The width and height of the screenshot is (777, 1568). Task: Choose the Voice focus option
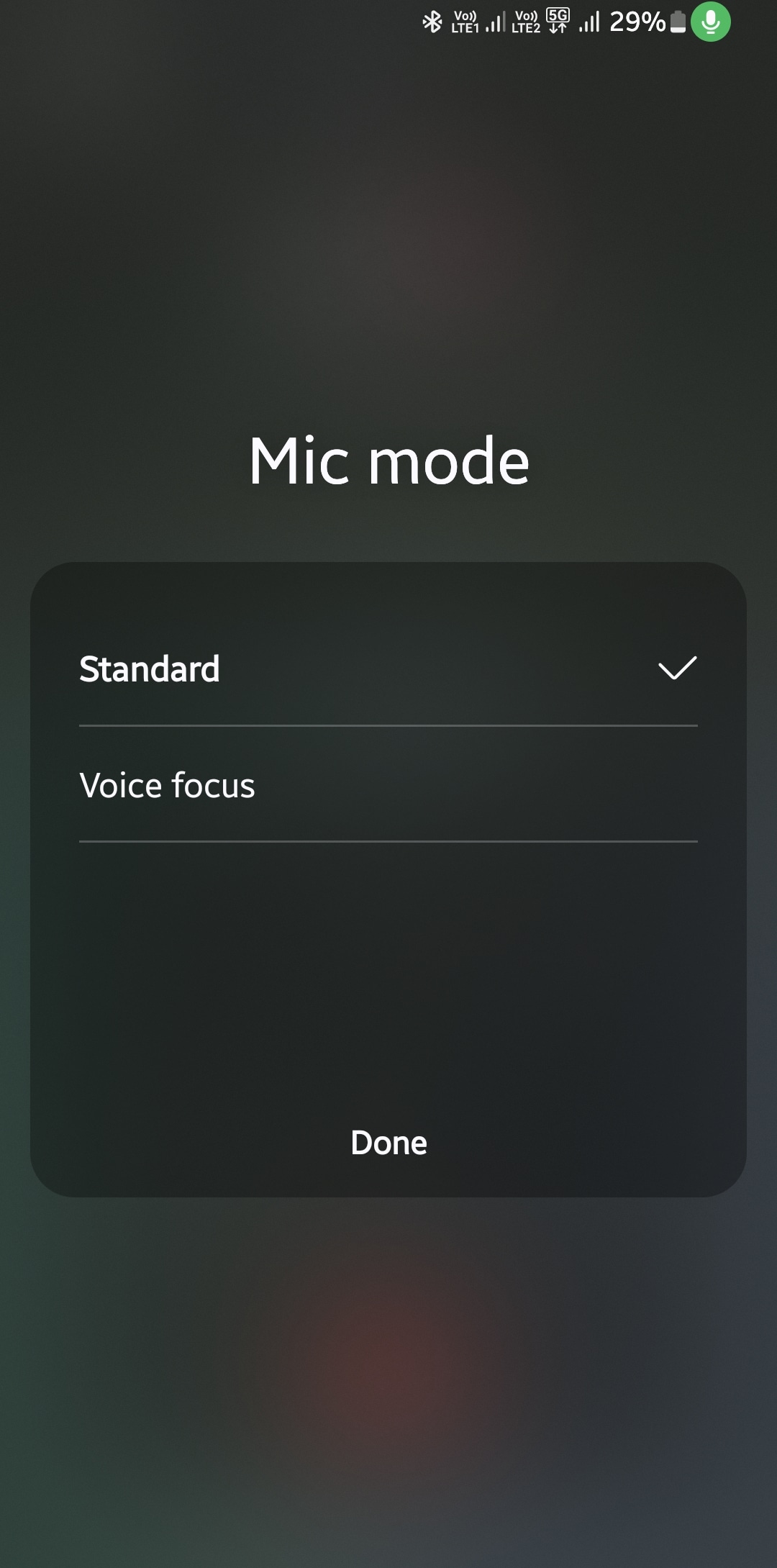pos(388,784)
